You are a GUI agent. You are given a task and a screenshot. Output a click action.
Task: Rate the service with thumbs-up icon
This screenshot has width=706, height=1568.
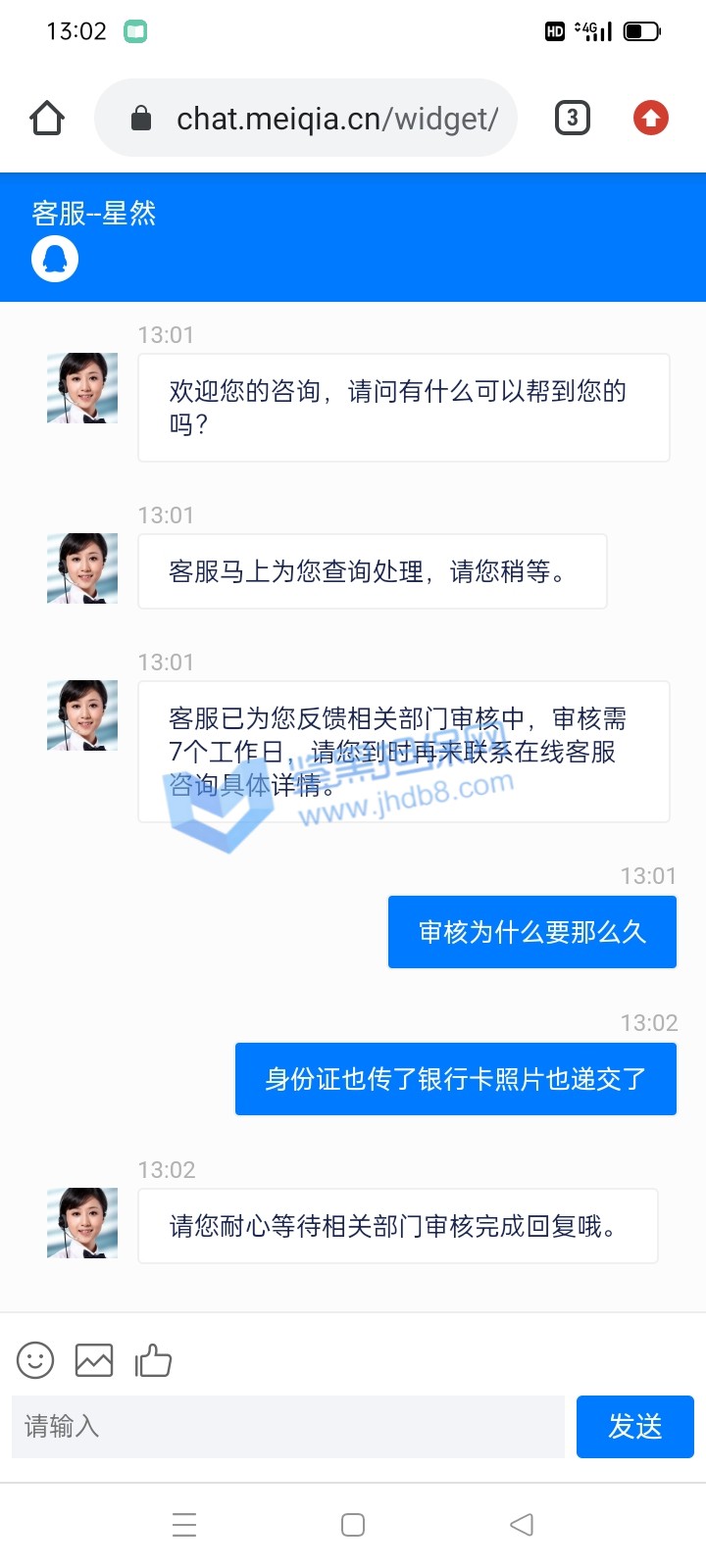153,1360
